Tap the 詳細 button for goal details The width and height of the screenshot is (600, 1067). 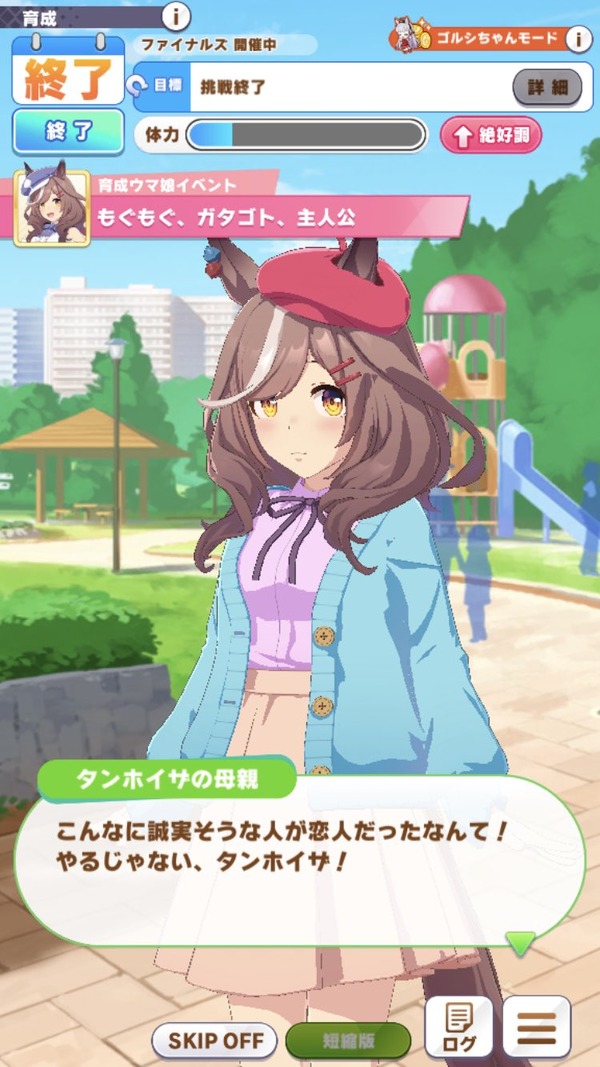click(547, 87)
